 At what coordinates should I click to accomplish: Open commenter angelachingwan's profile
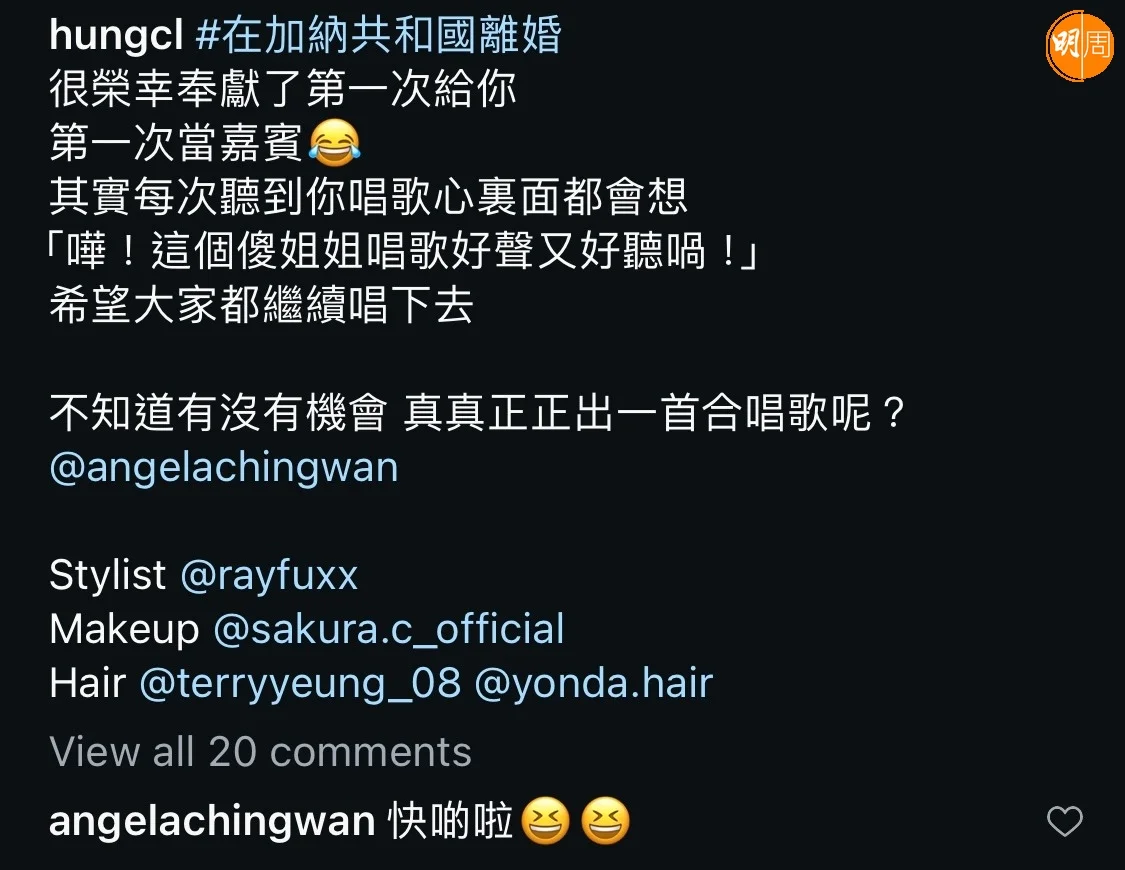[x=211, y=822]
